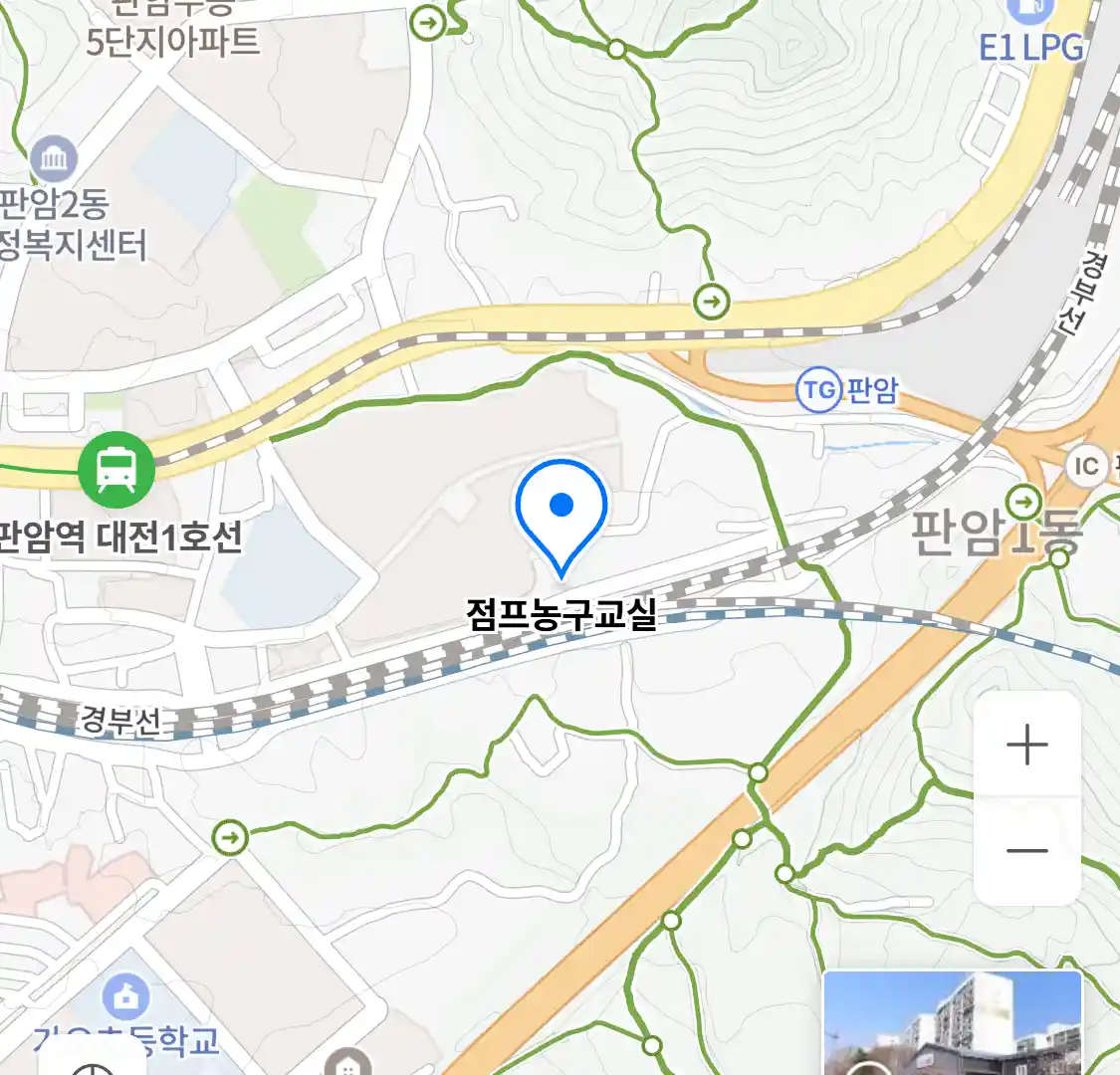Zoom out of the map

click(x=1026, y=851)
